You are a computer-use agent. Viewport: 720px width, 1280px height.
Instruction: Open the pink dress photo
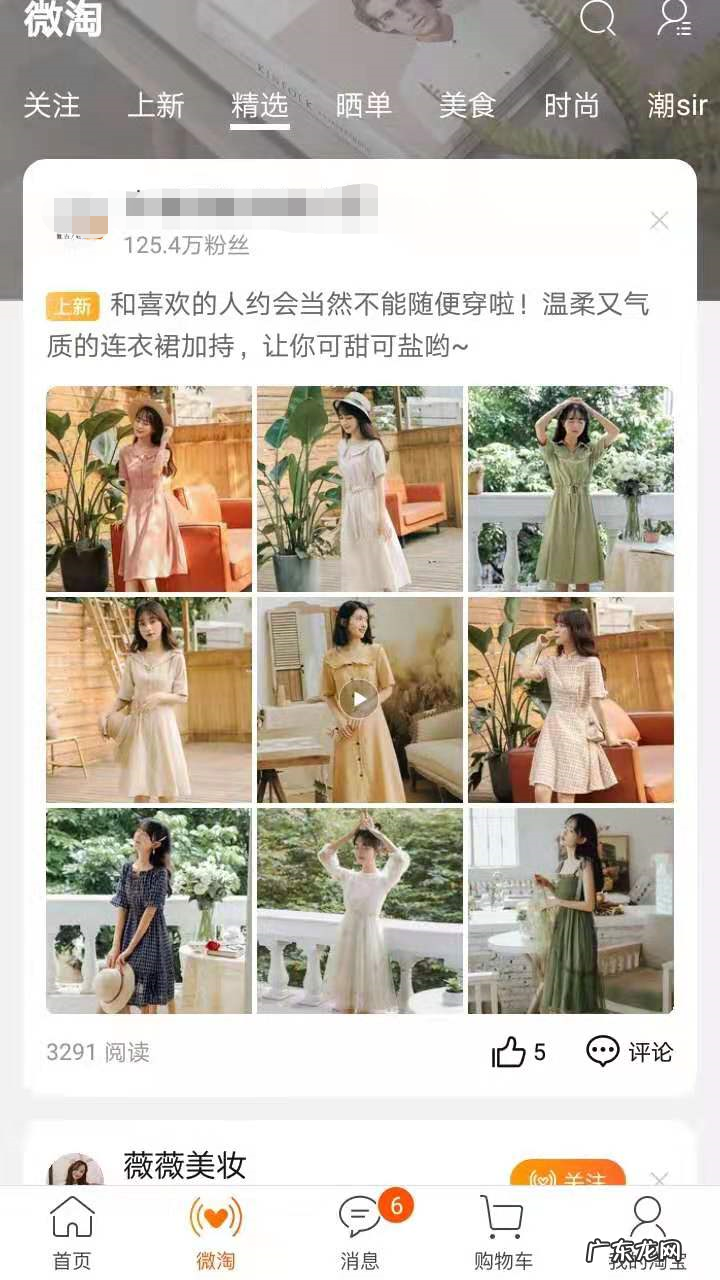149,489
